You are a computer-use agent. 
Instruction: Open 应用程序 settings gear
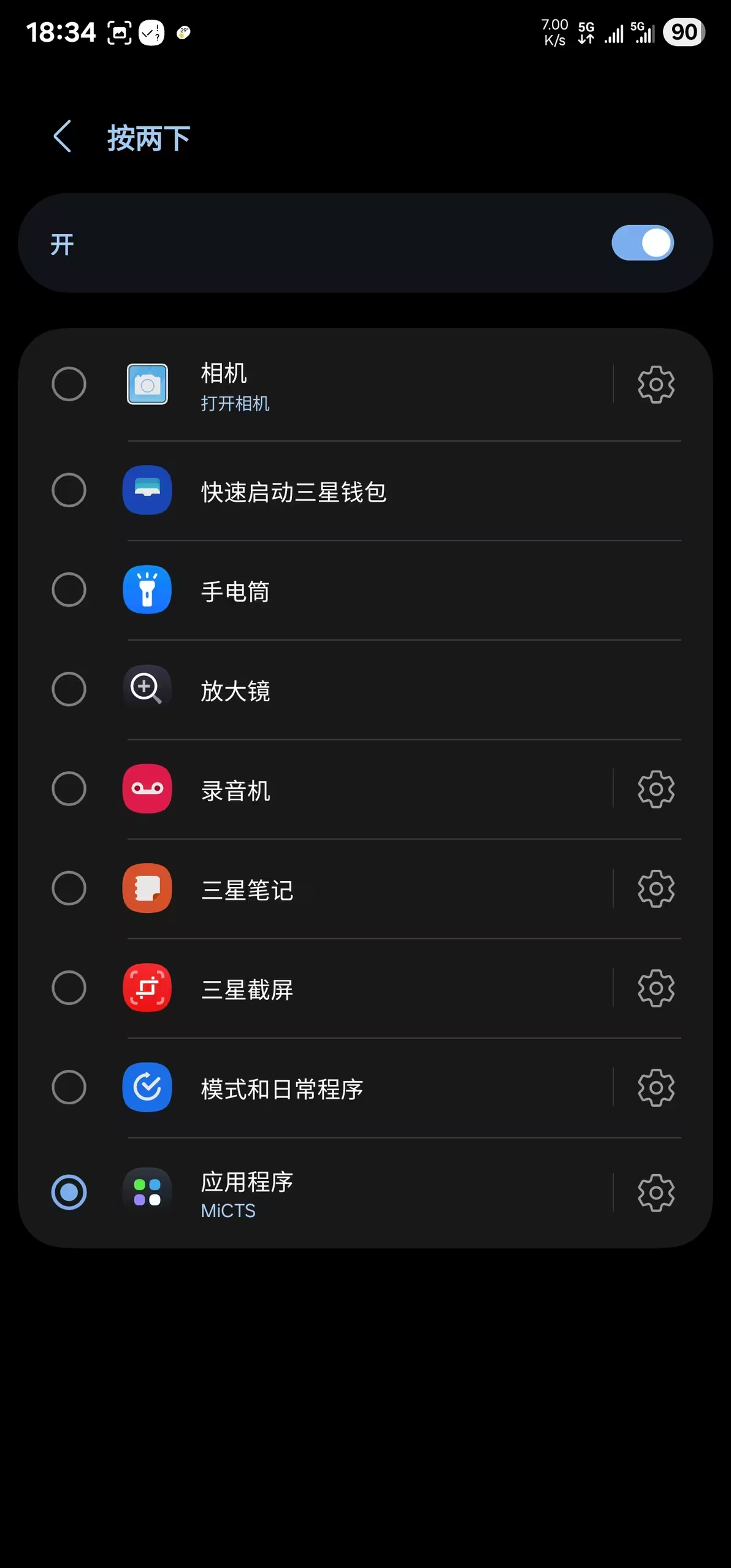[x=656, y=1193]
